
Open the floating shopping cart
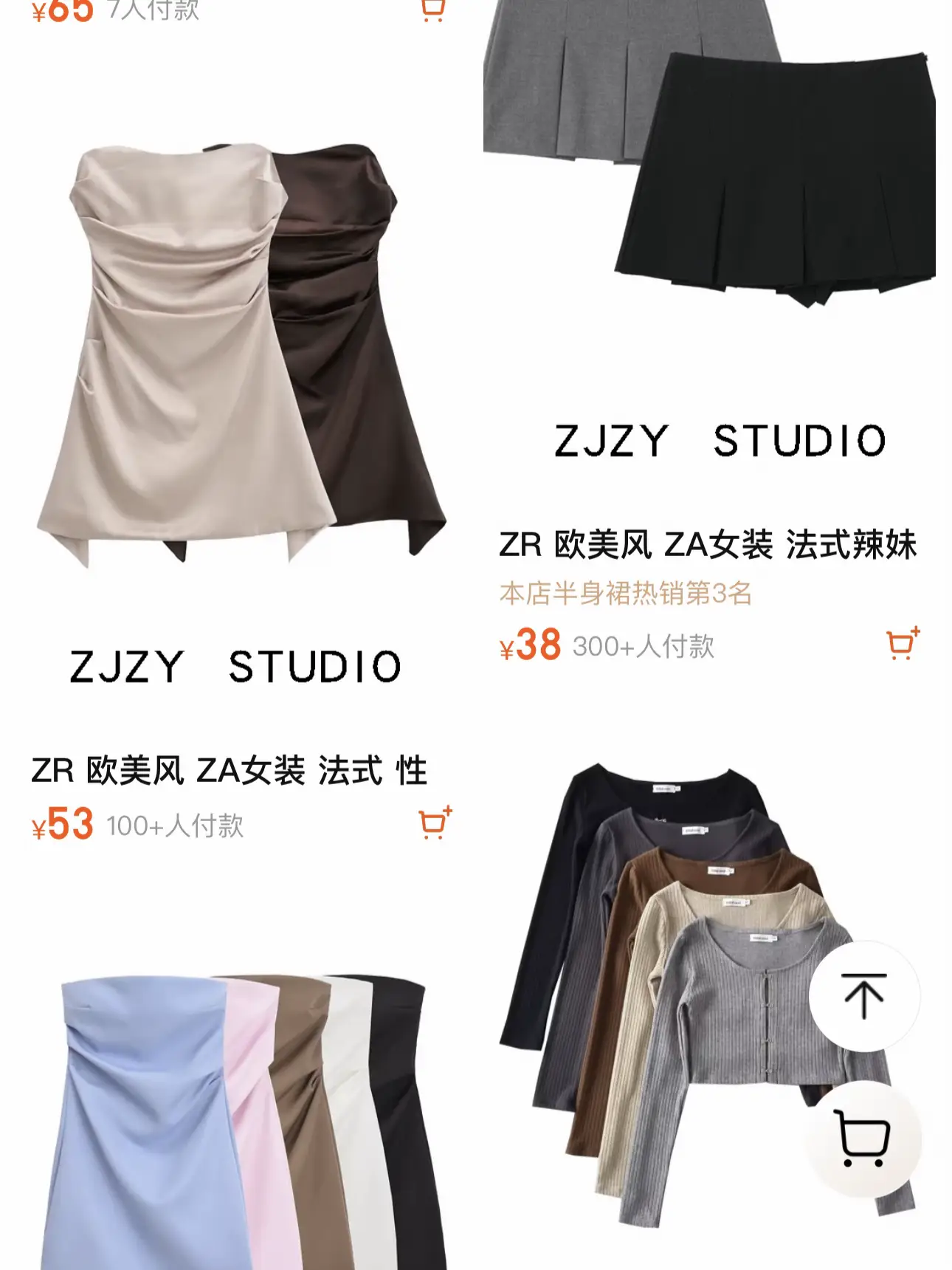862,1137
